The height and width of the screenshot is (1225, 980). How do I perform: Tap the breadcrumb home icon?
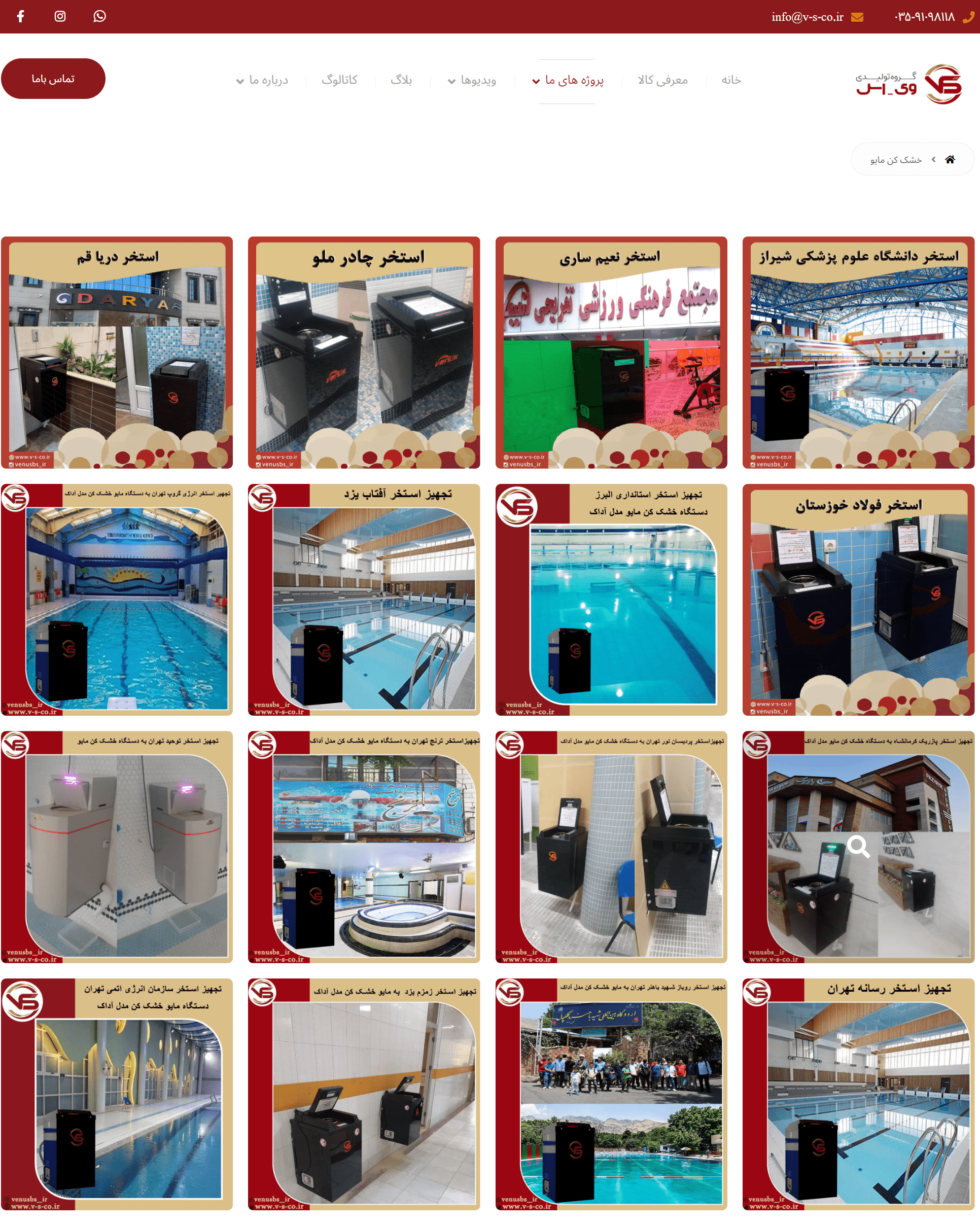950,160
